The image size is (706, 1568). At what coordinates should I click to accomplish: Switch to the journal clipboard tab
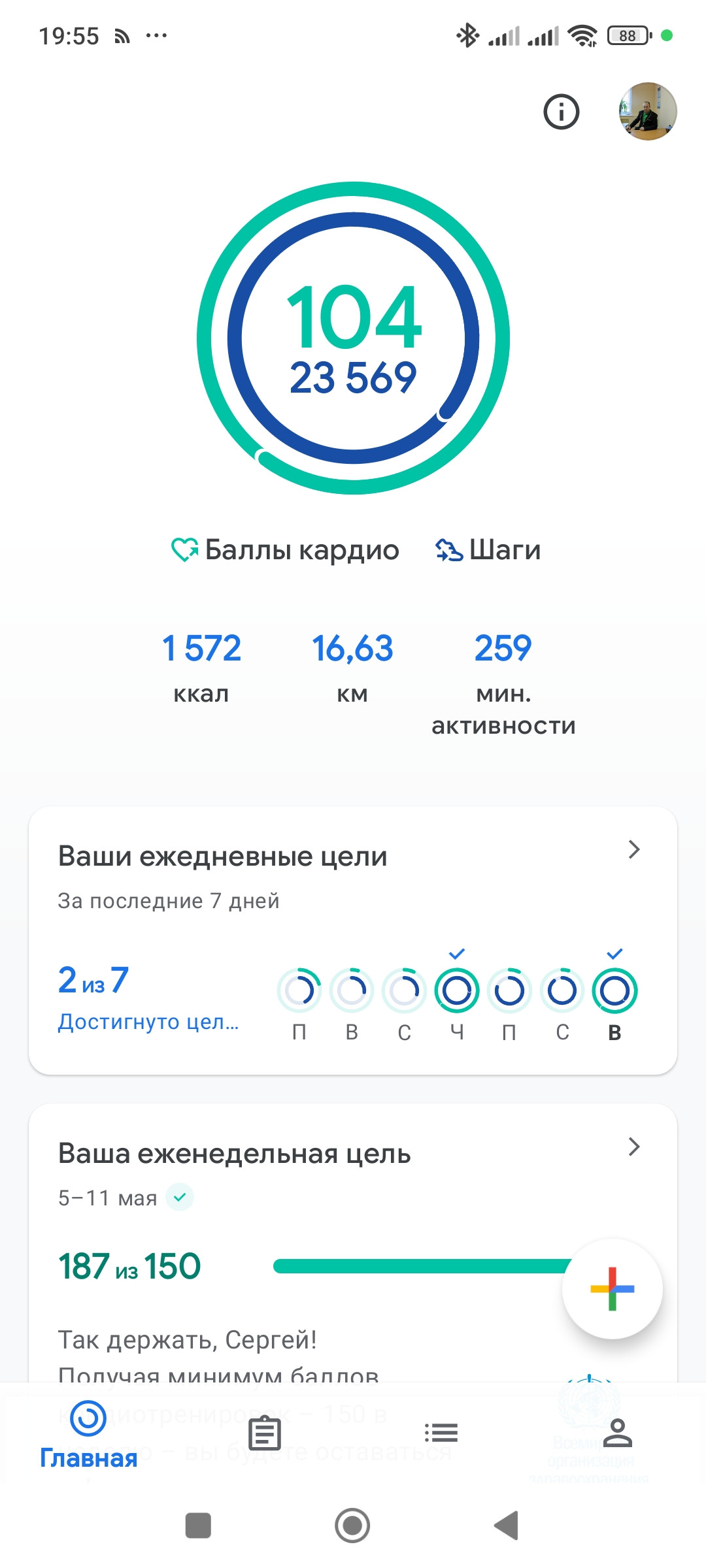pos(265,1433)
